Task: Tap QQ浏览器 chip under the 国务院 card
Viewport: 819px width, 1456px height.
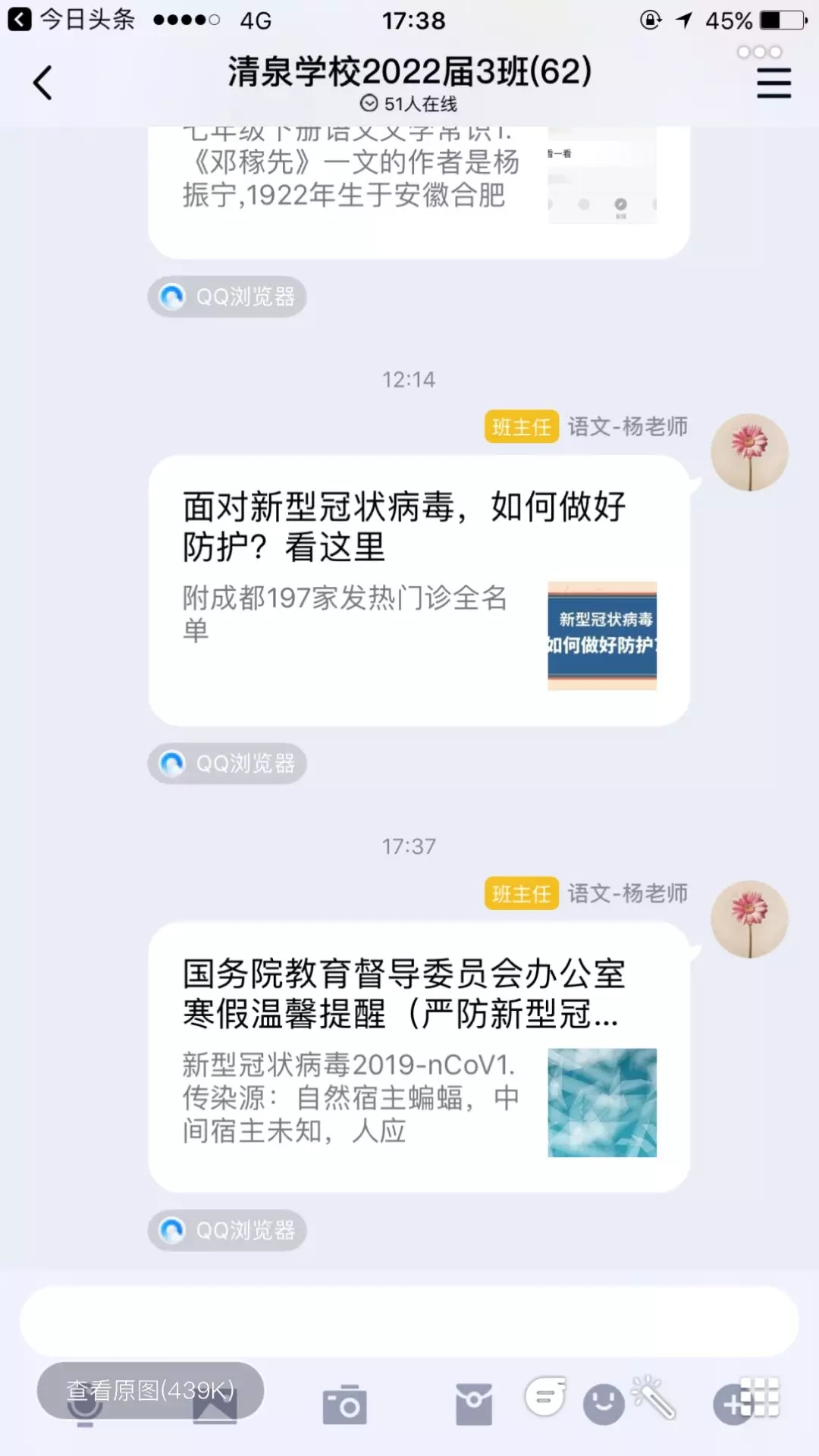Action: pyautogui.click(x=227, y=1229)
